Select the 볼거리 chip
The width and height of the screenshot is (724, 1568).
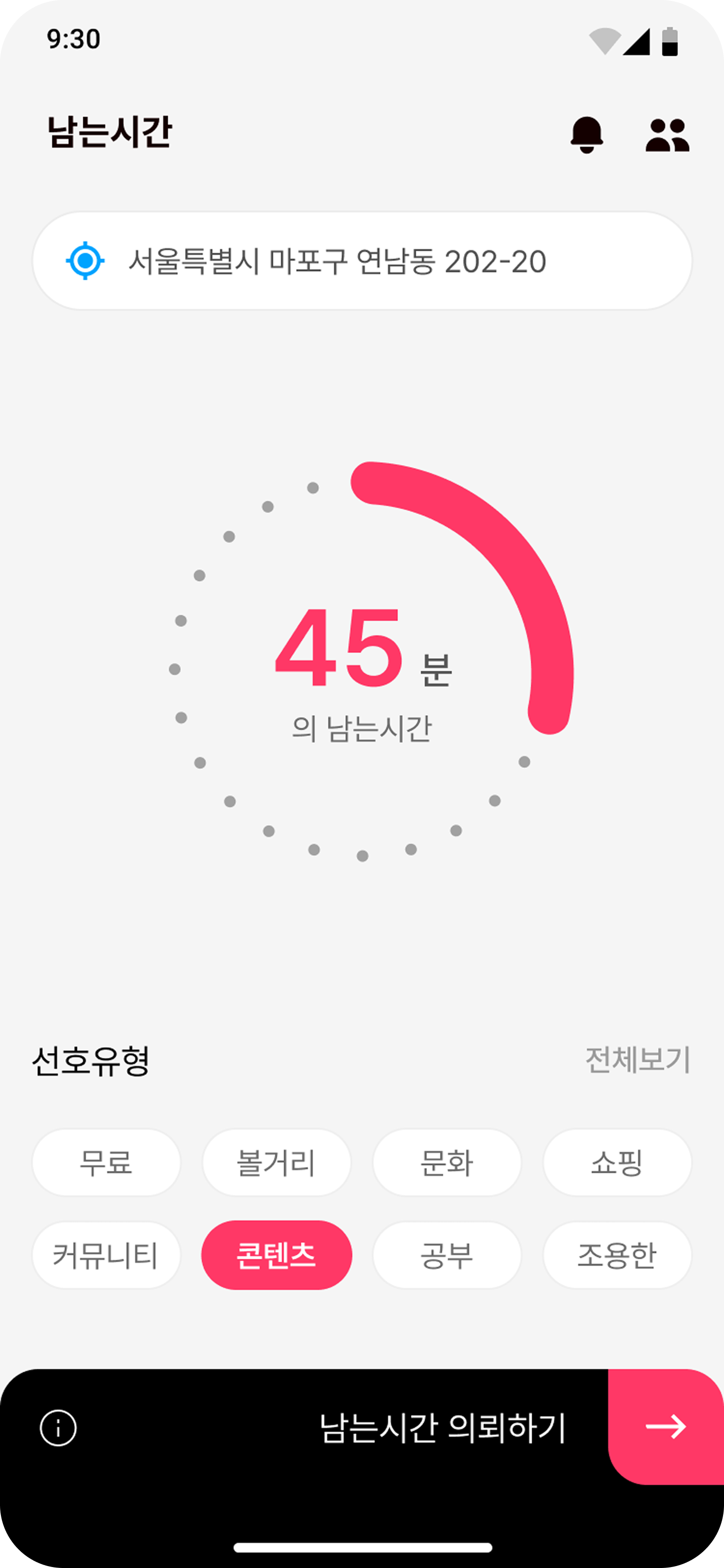[276, 1162]
